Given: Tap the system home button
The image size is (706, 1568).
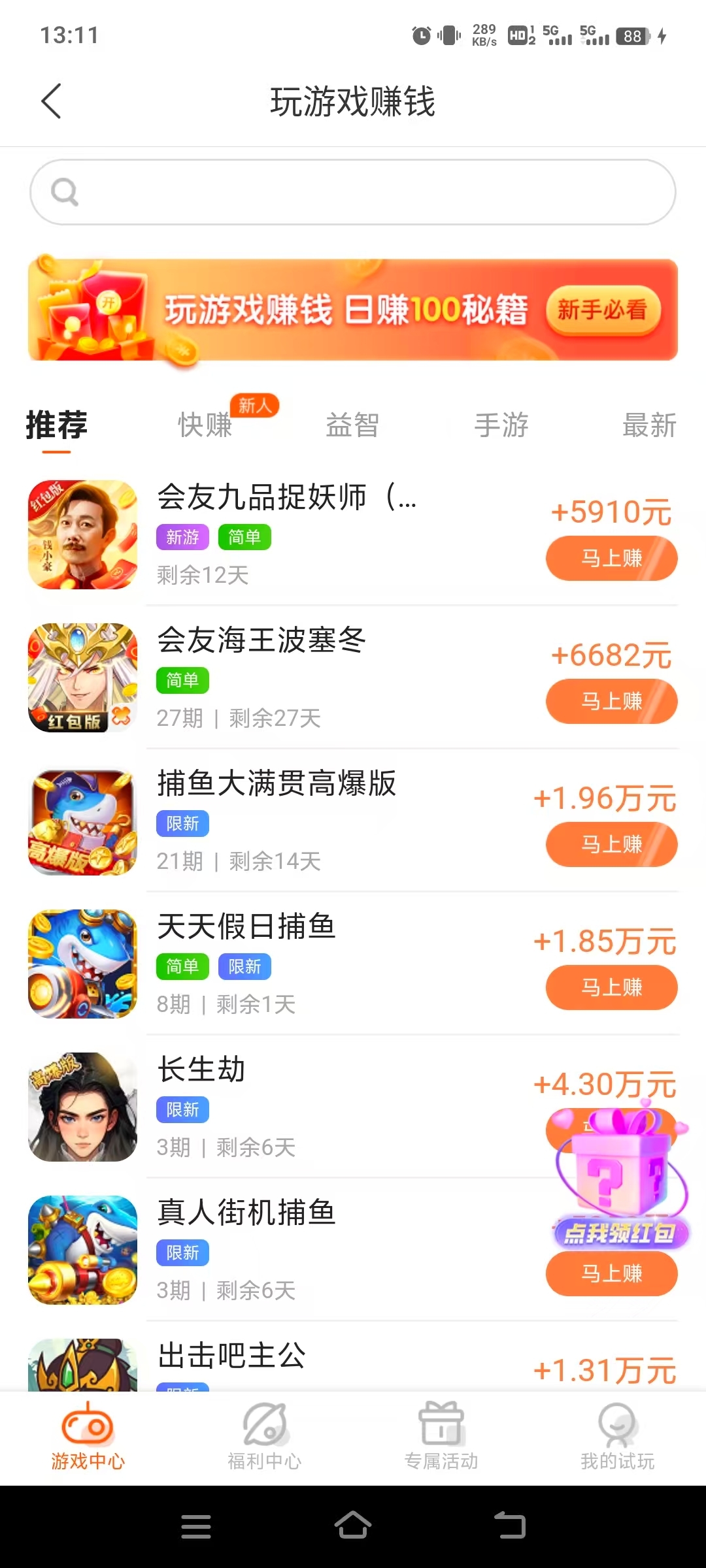Looking at the screenshot, I should [x=353, y=1526].
